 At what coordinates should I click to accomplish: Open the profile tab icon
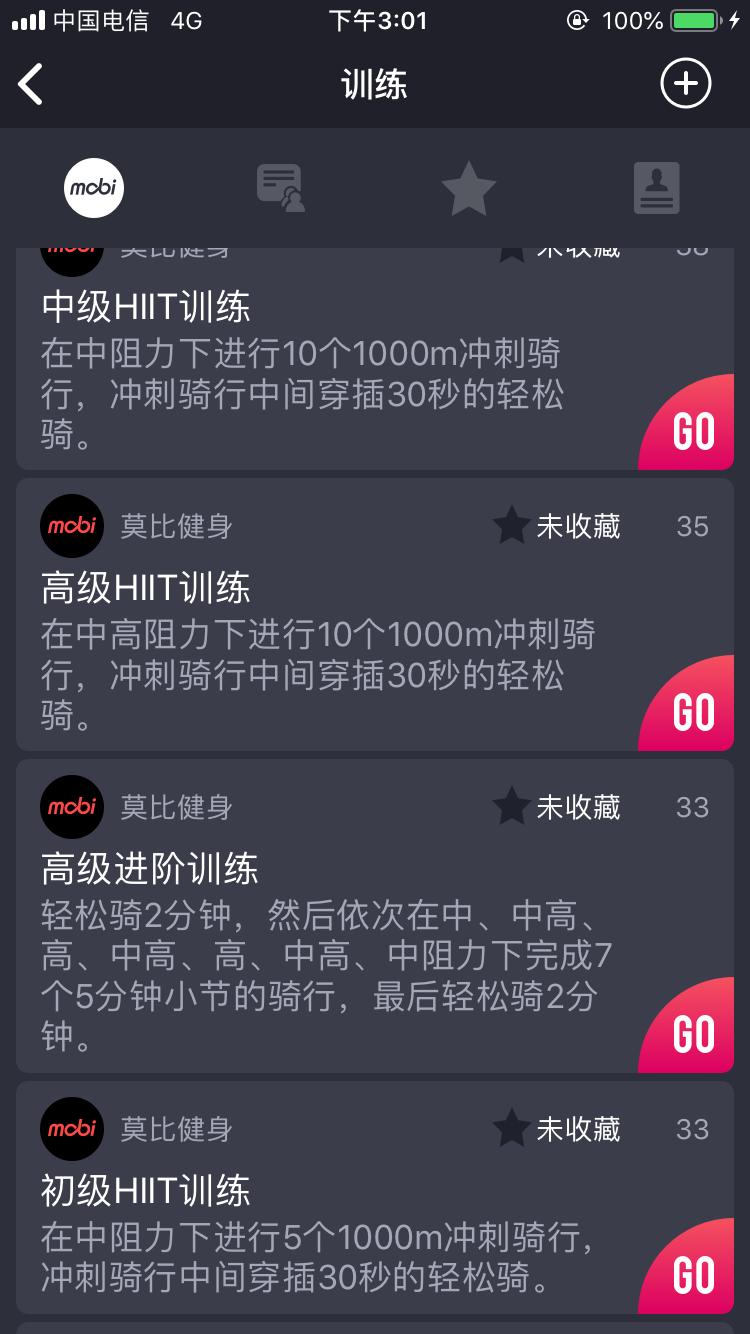click(x=657, y=188)
